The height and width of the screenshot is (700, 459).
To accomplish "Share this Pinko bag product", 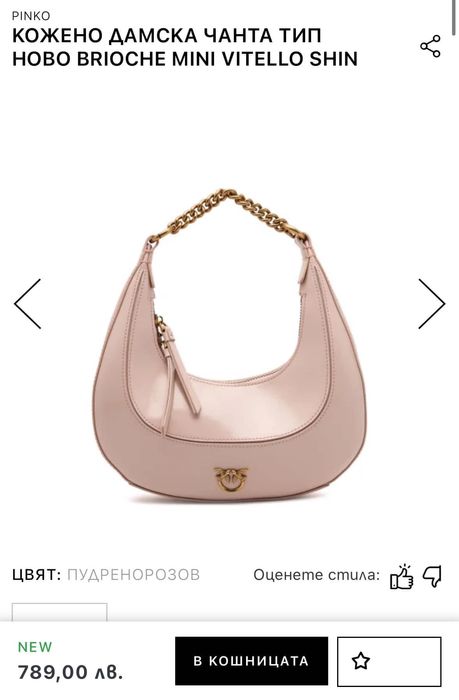I will point(430,46).
